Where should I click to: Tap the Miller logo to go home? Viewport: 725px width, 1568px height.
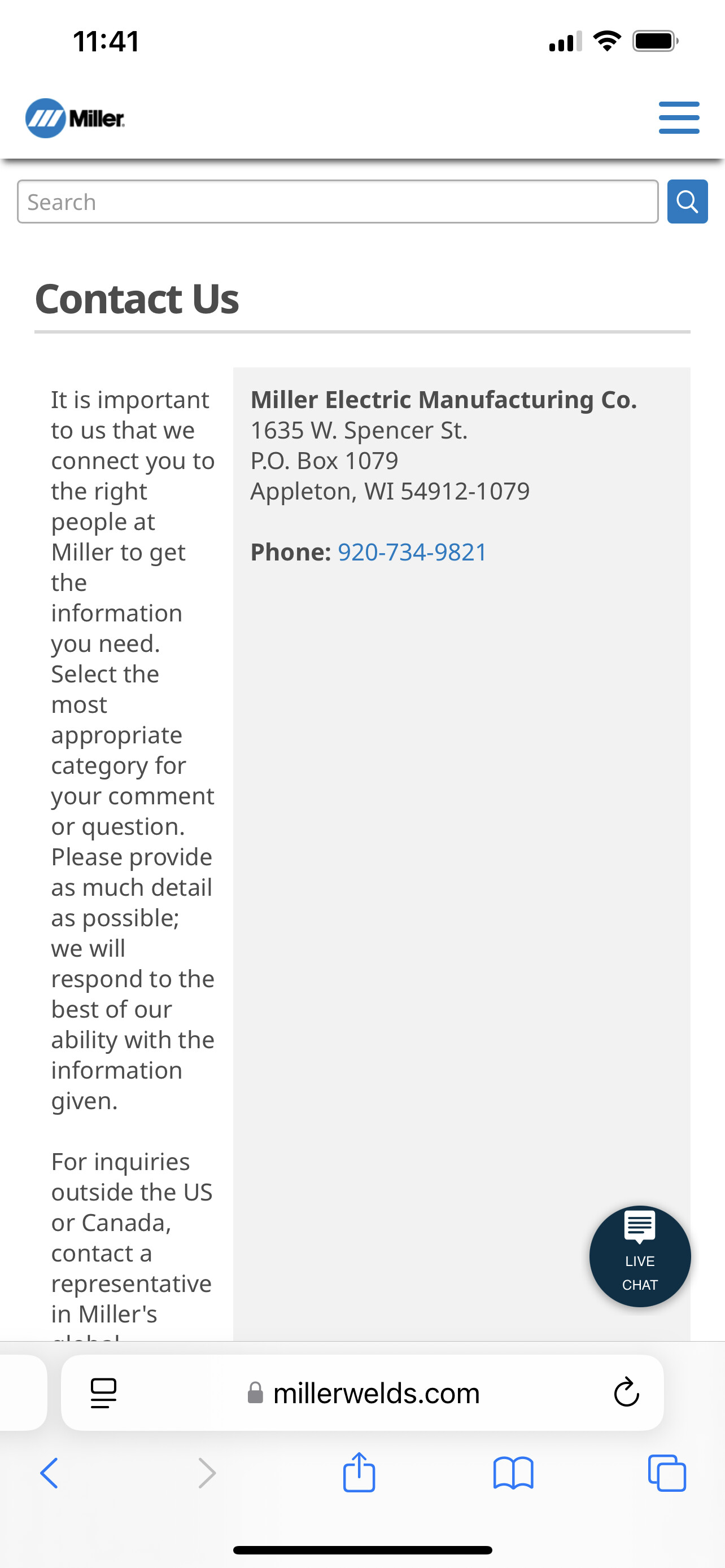(75, 118)
